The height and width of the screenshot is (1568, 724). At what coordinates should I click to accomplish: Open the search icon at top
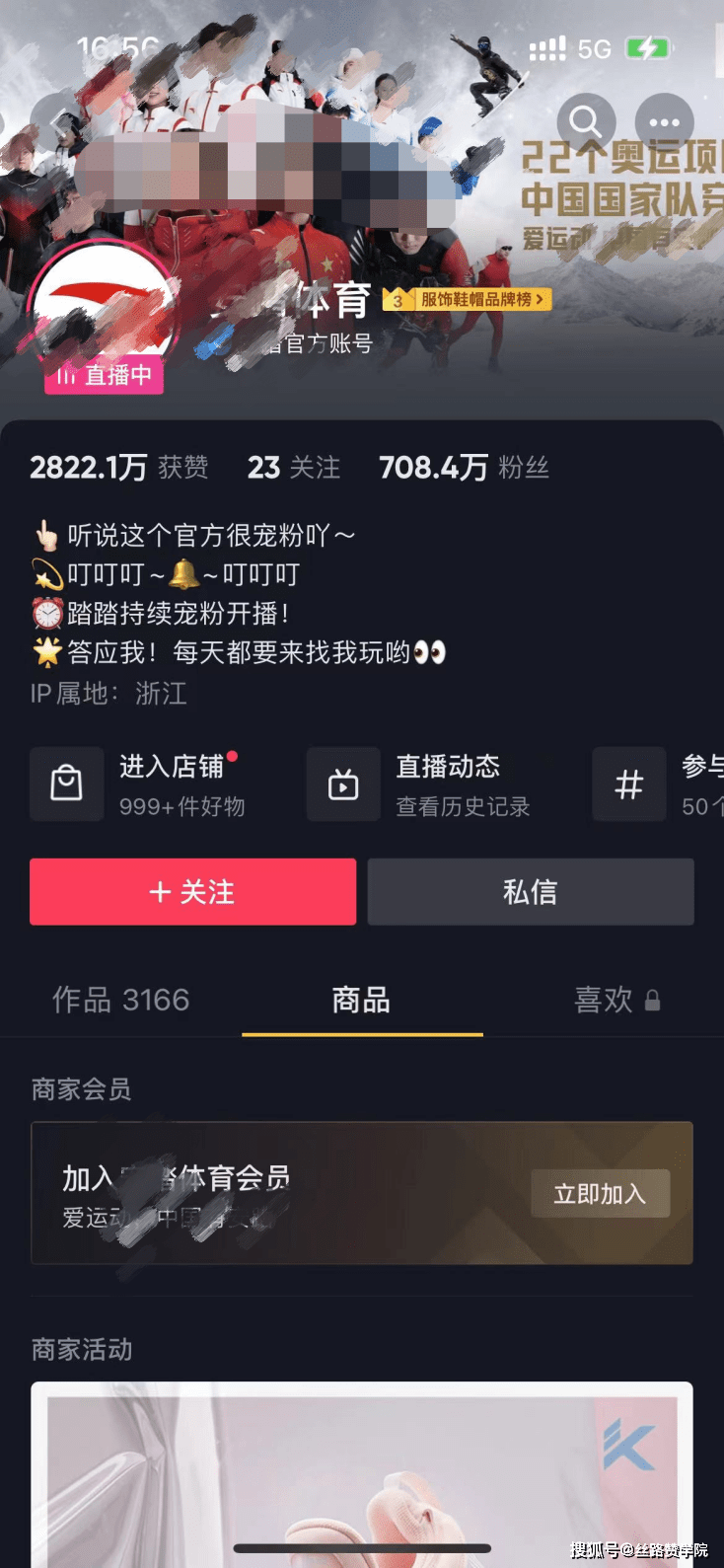click(586, 122)
